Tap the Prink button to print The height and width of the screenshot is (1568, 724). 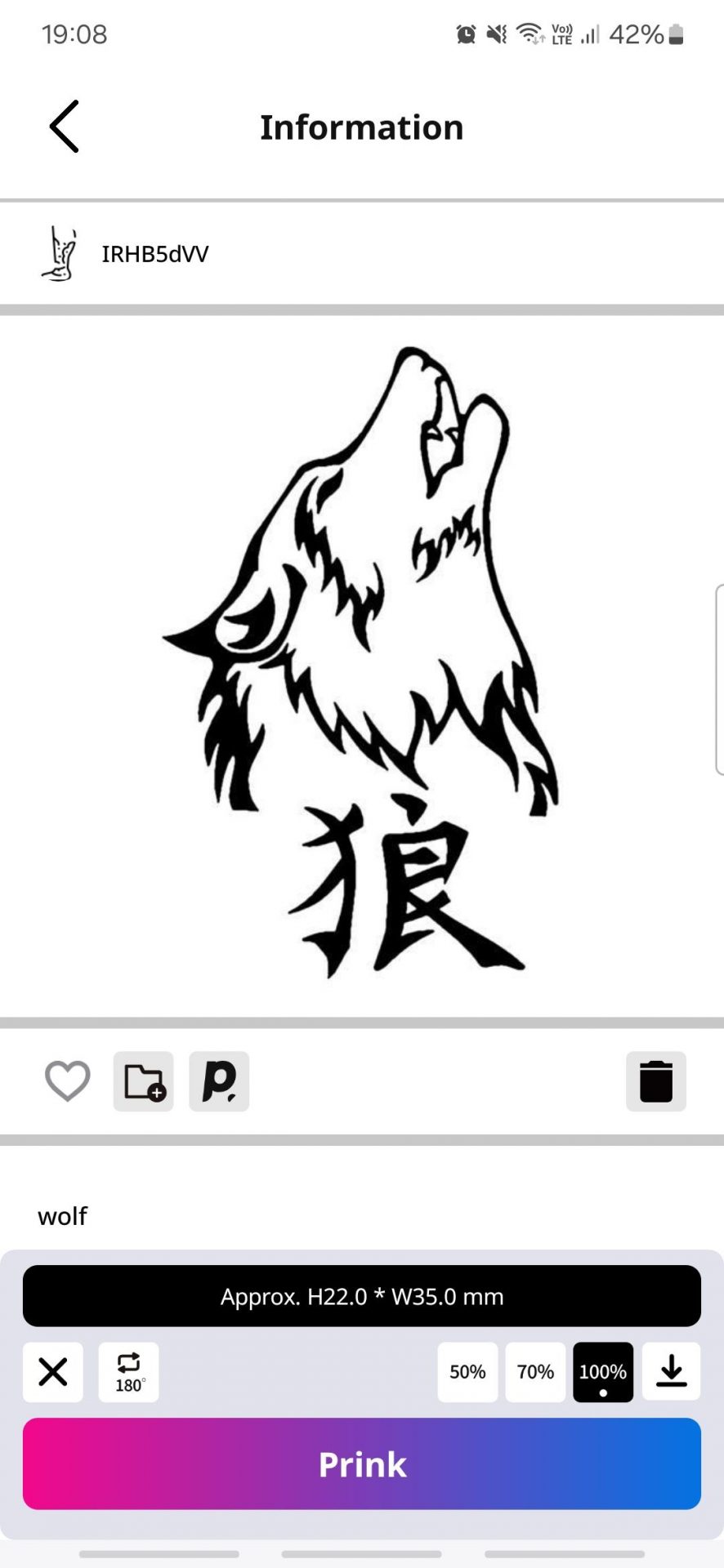click(x=362, y=1463)
